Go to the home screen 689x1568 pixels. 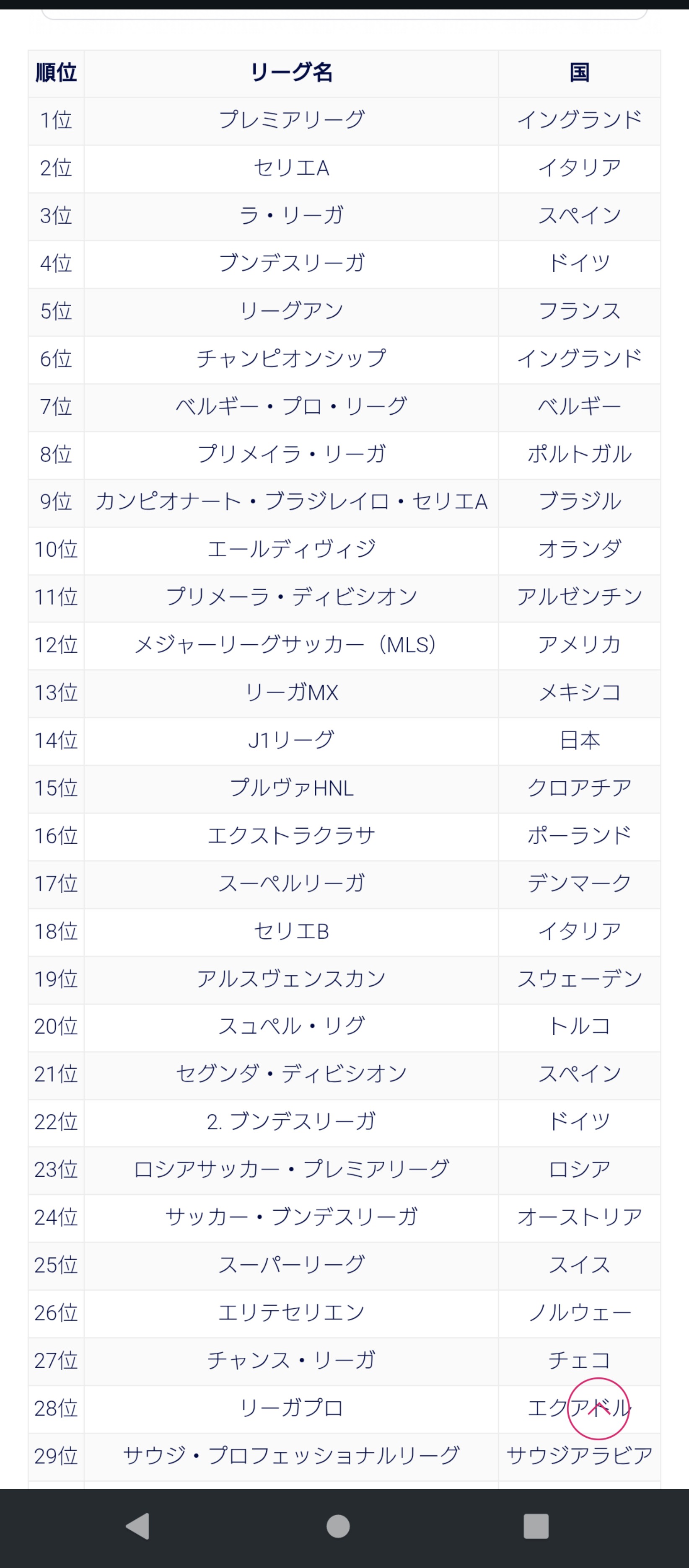pyautogui.click(x=338, y=1526)
